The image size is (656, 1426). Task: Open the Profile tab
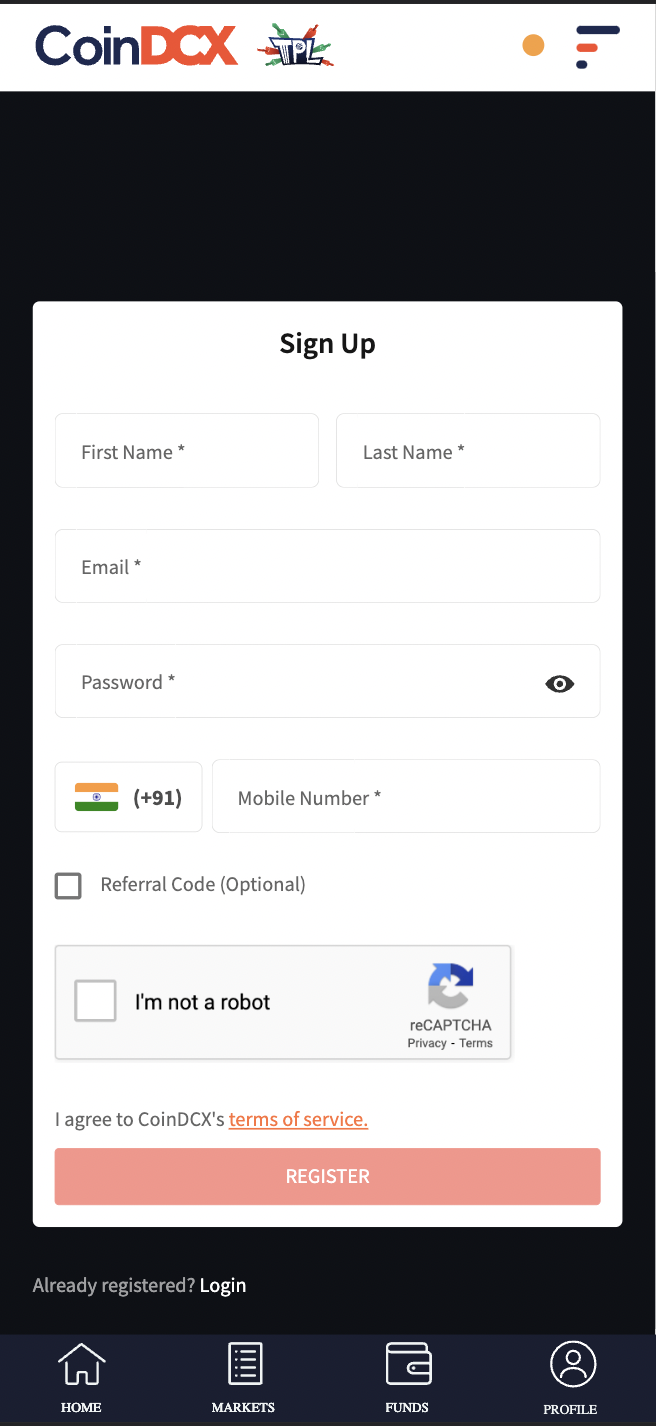point(571,1379)
